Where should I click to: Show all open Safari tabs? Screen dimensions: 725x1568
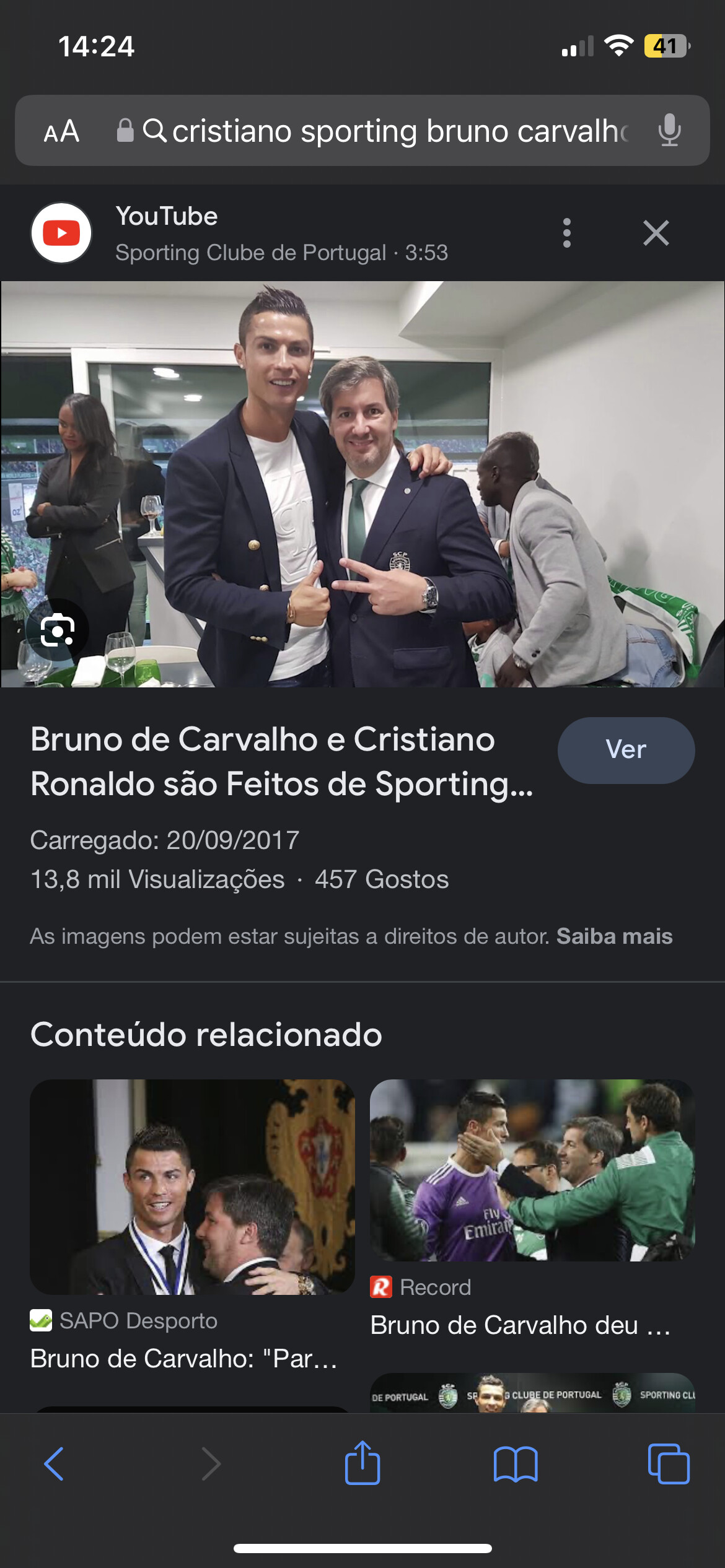coord(668,1464)
